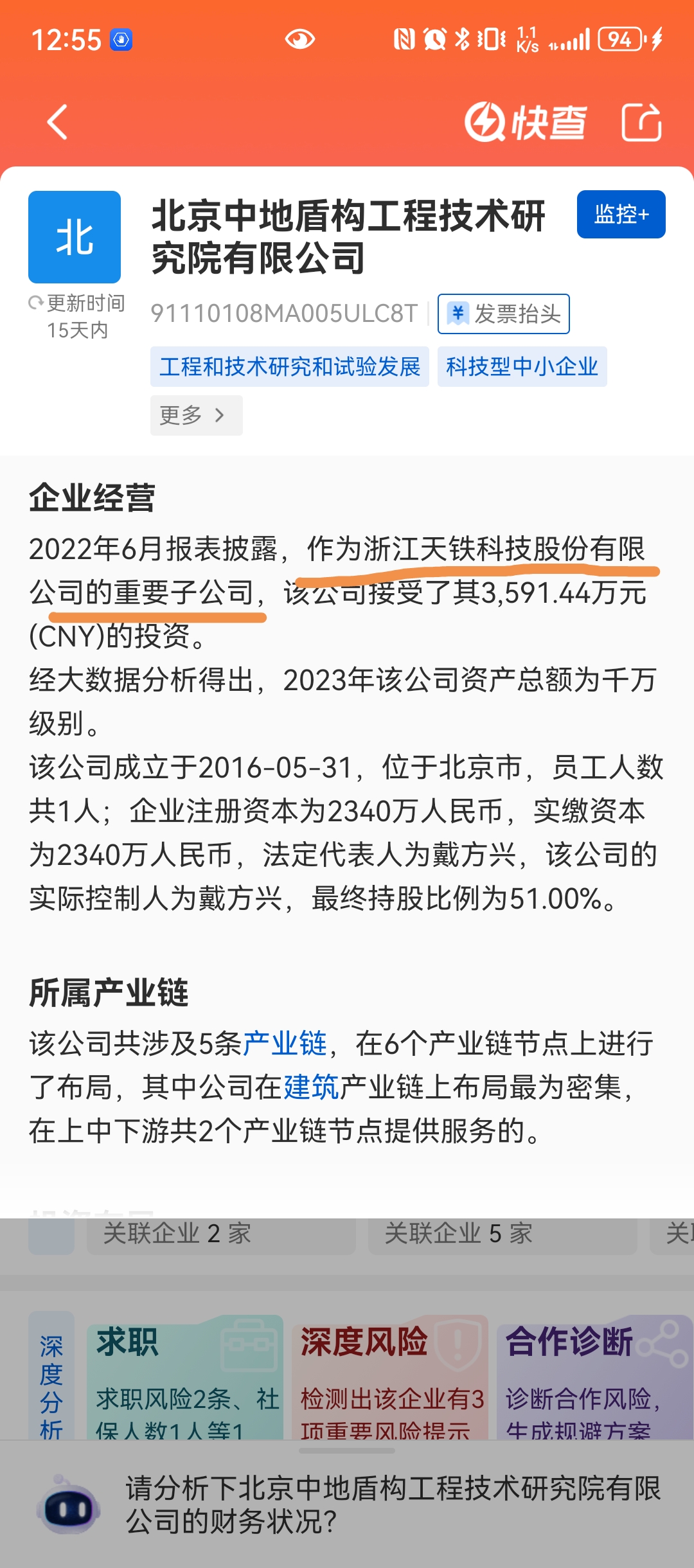
Task: Ask the assistant about the company's 财务状况
Action: [393, 1505]
